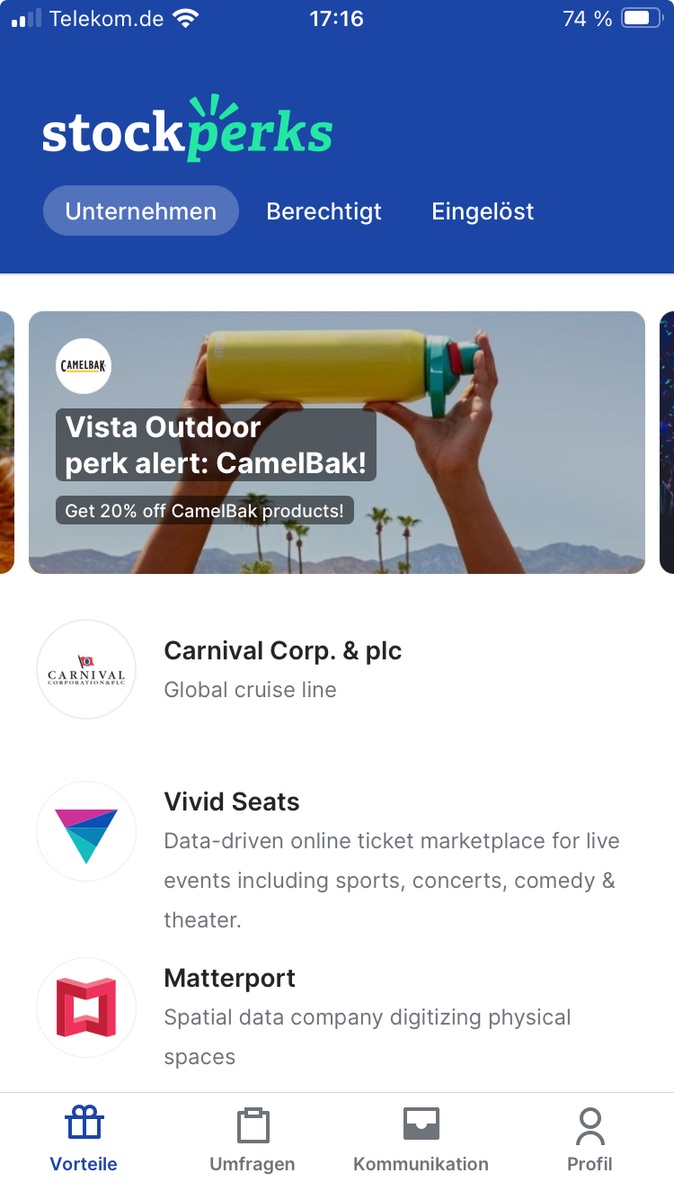Open the Profil tab

pyautogui.click(x=589, y=1139)
